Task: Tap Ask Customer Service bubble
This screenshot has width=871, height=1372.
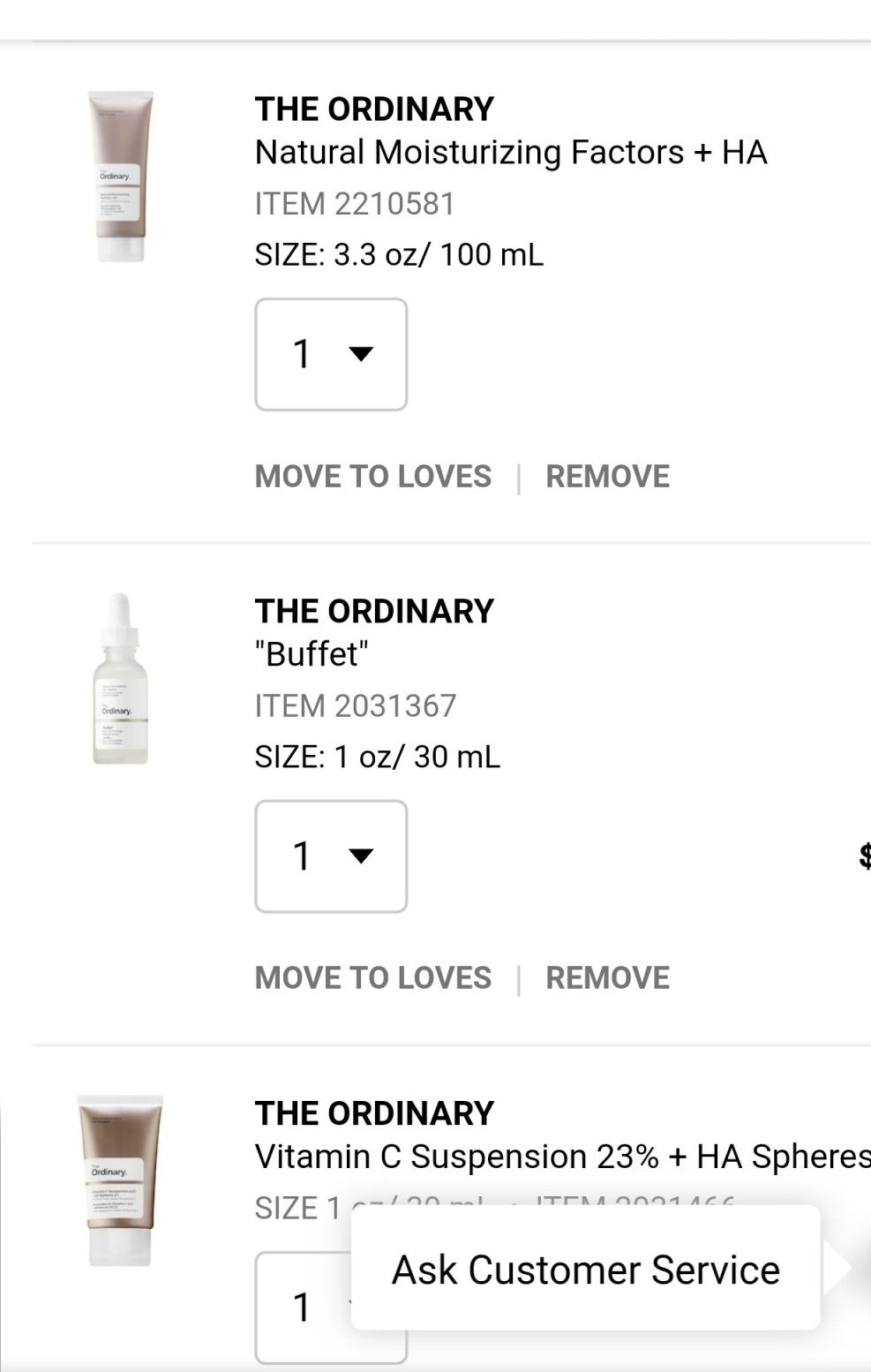Action: point(585,1269)
